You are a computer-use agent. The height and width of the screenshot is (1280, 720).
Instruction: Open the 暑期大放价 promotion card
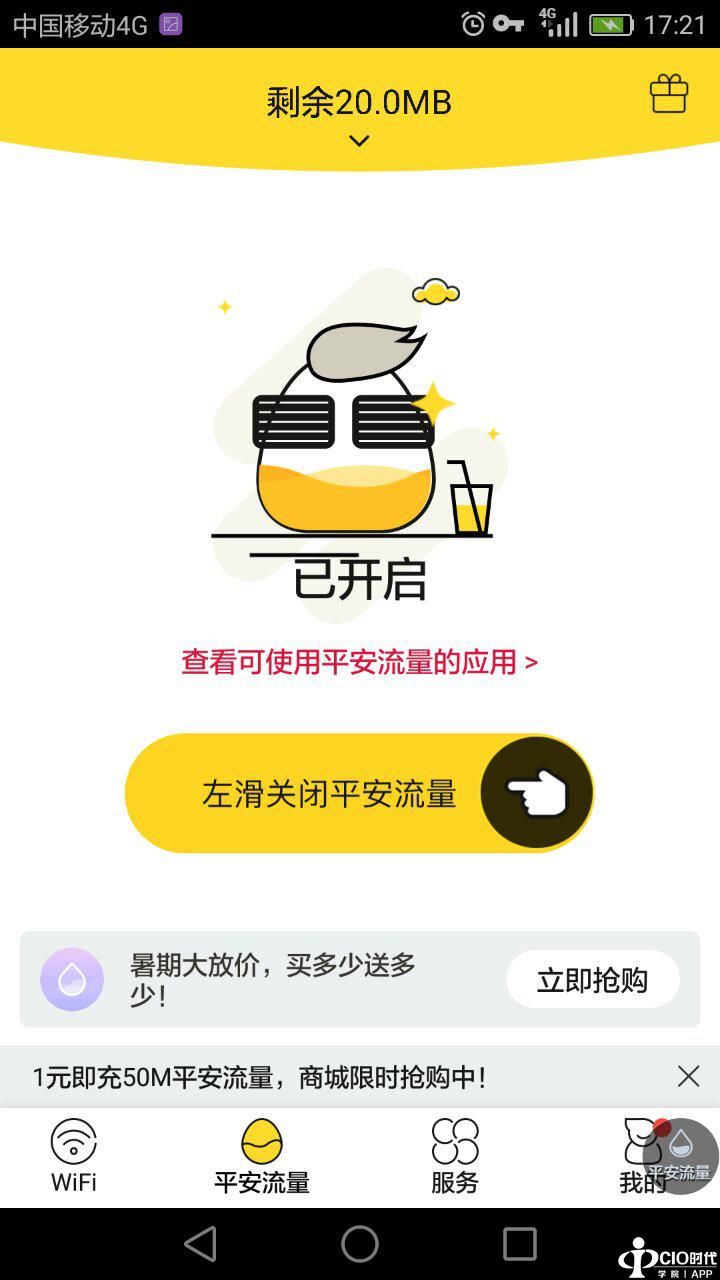(270, 980)
